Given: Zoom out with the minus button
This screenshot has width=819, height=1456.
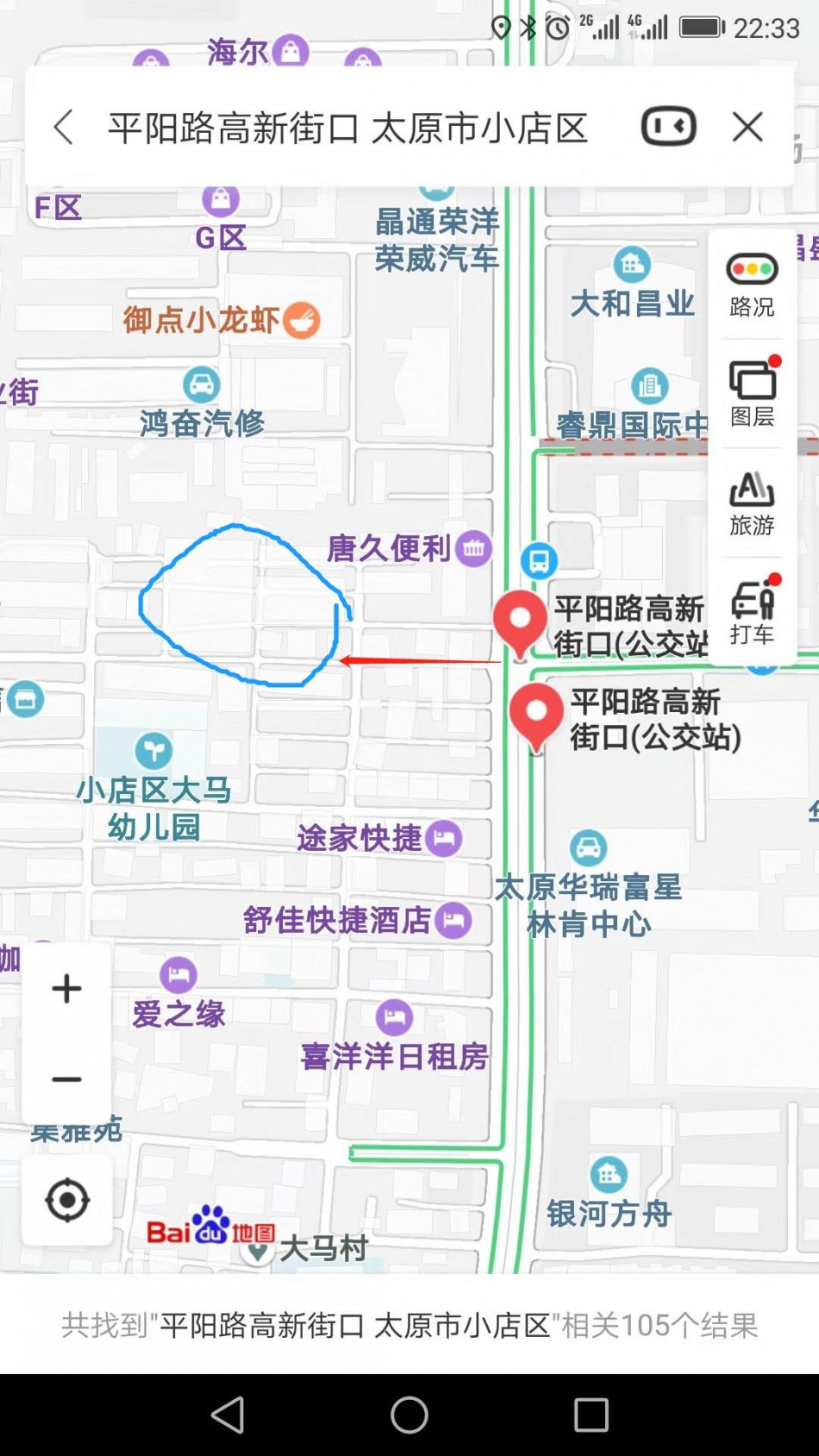Looking at the screenshot, I should tap(66, 1079).
